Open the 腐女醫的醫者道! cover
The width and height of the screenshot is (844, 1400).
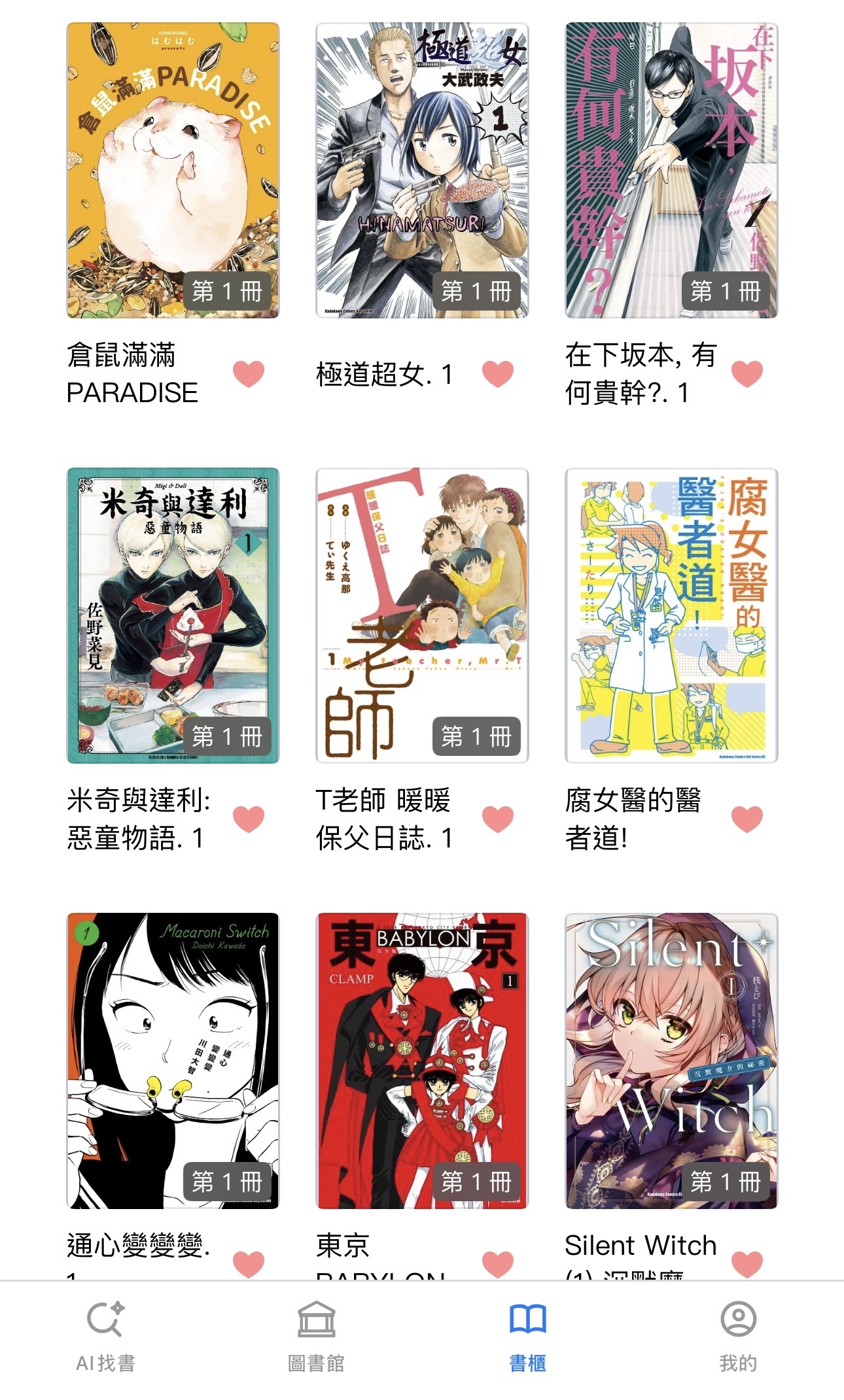tap(671, 615)
